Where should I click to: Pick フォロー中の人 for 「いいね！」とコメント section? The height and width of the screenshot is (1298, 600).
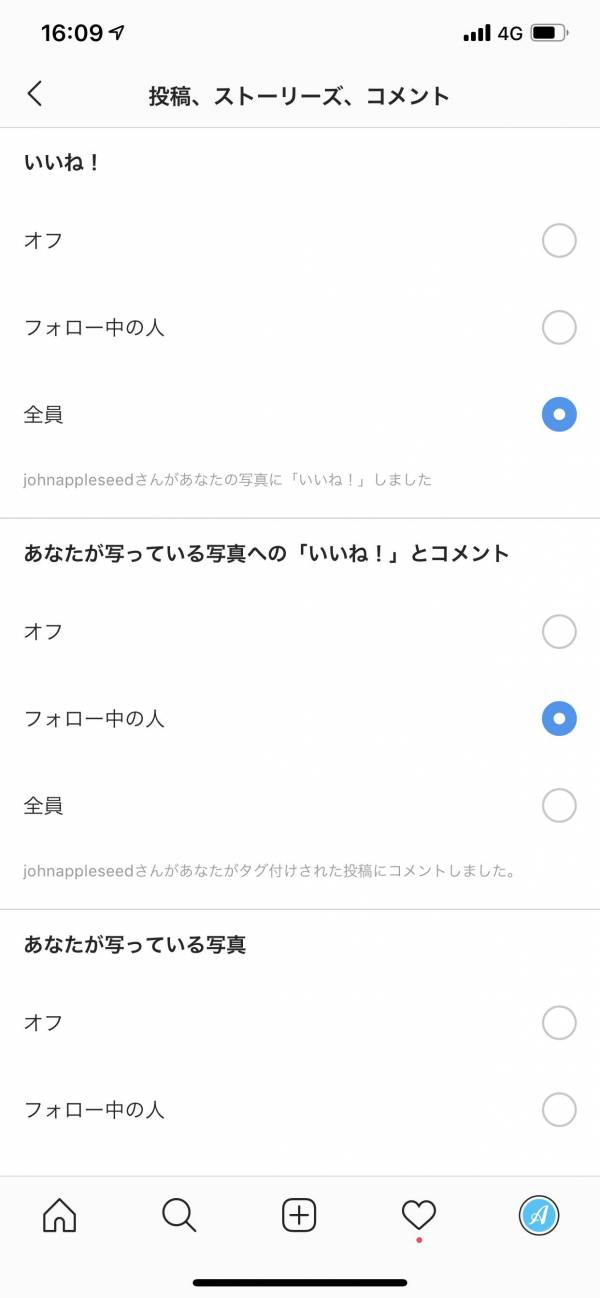click(300, 718)
